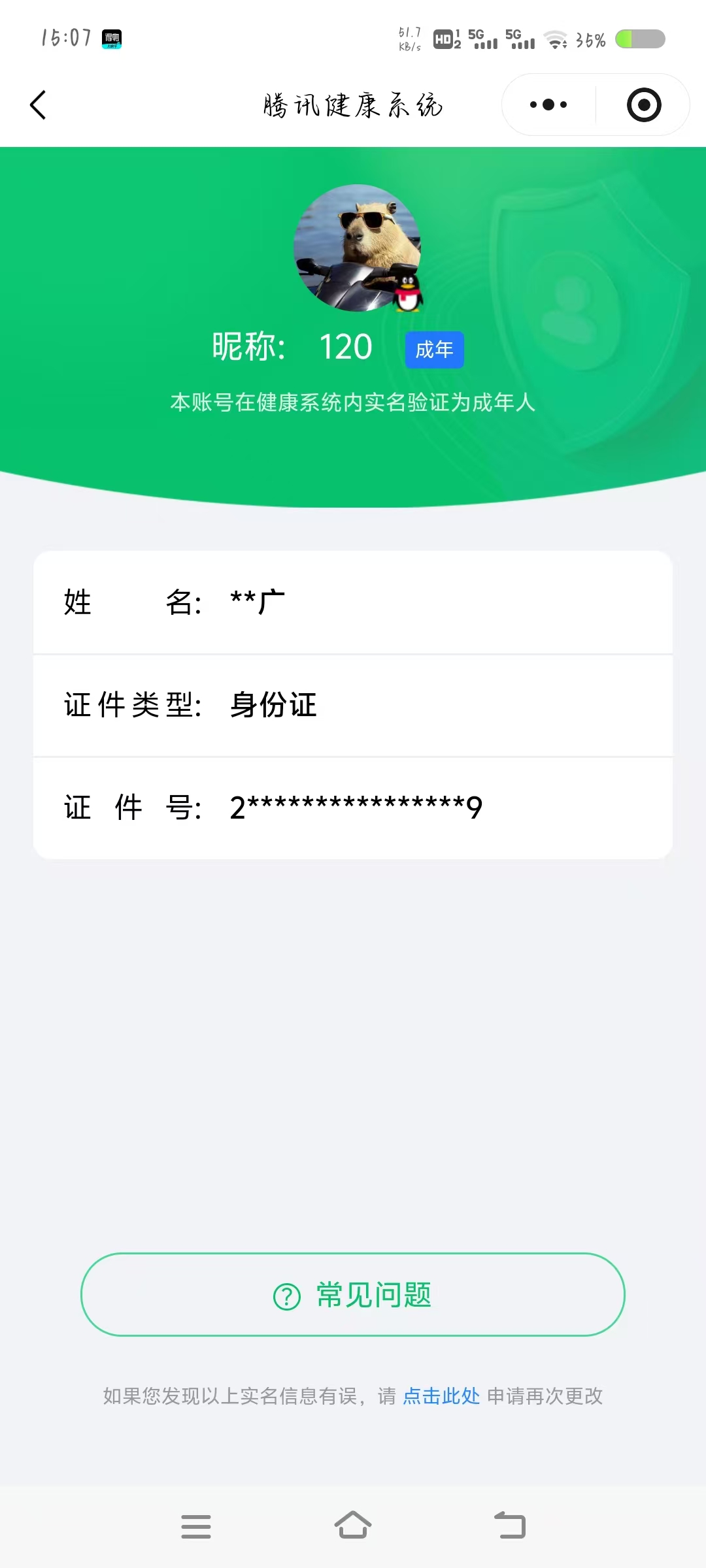Tap the system back button
Viewport: 706px width, 1568px height.
[x=510, y=1526]
